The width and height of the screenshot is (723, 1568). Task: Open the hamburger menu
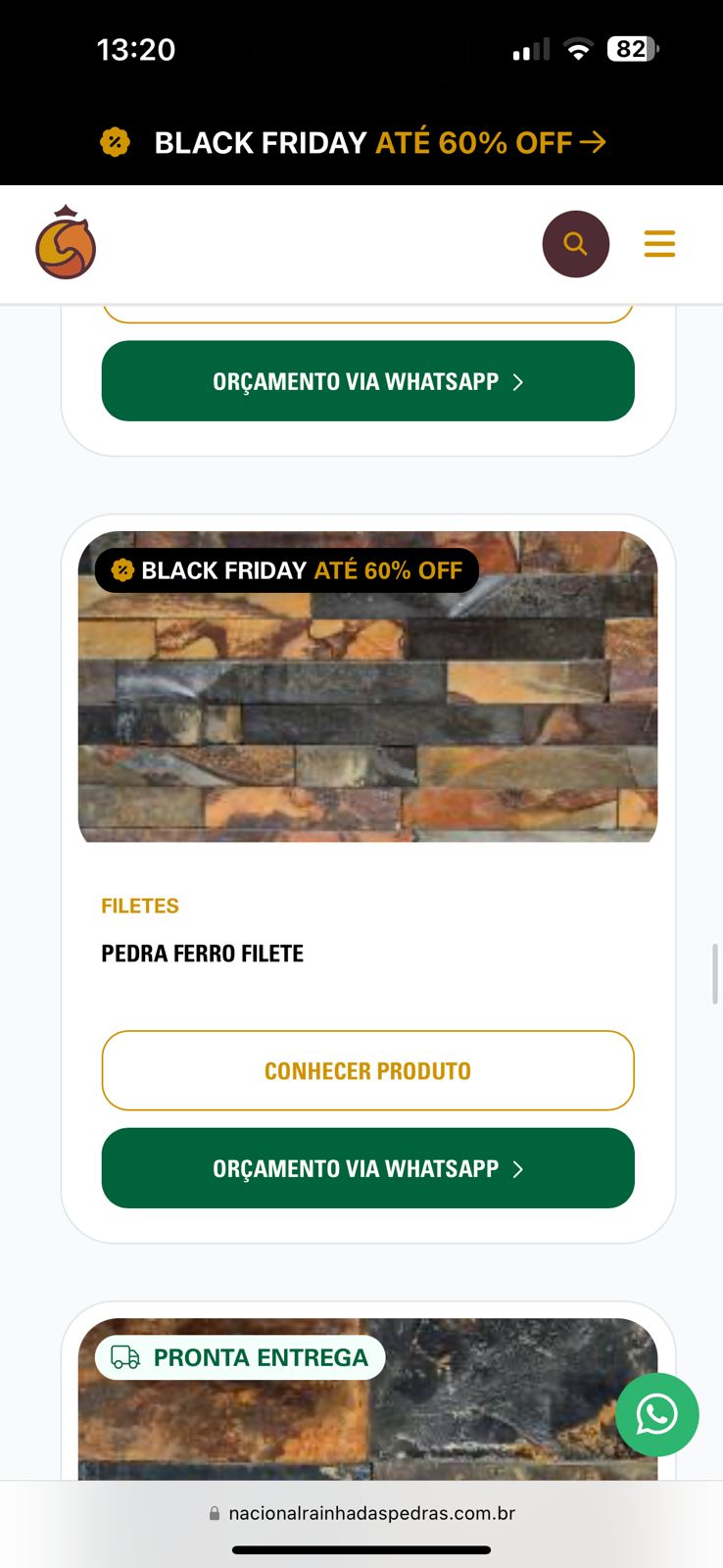coord(659,243)
